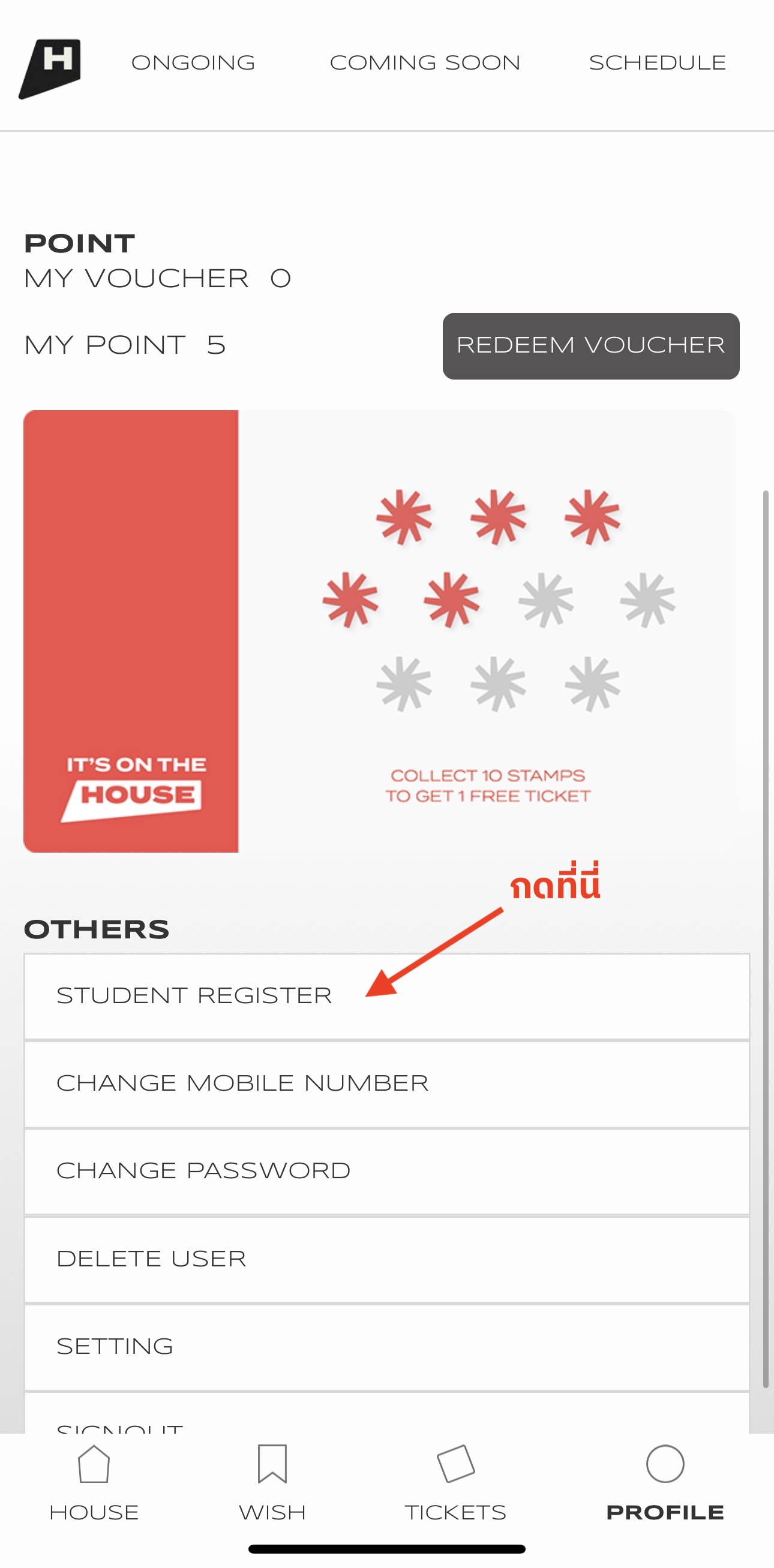Screen dimensions: 774x1568
Task: Open the House logo in the header
Action: pyautogui.click(x=50, y=68)
